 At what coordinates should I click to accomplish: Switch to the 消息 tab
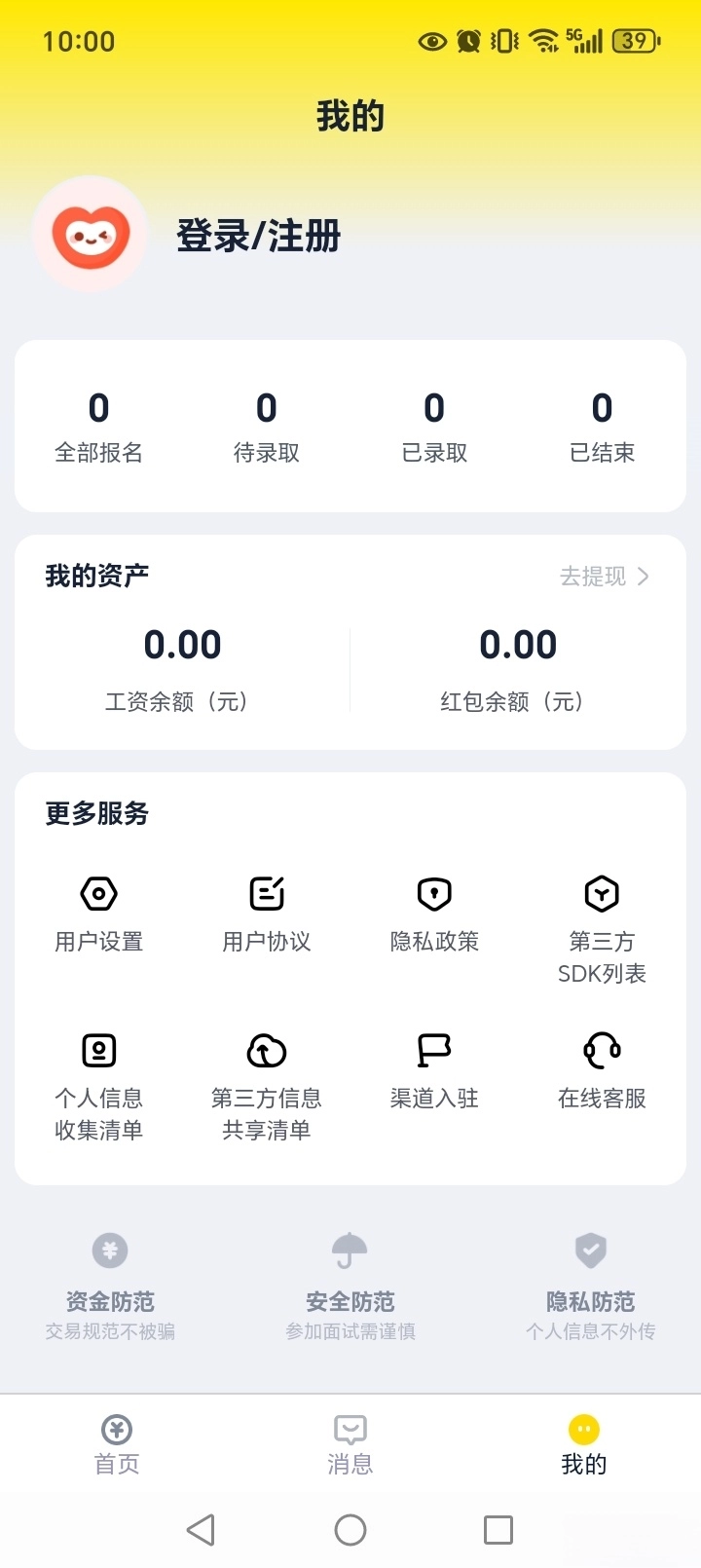click(350, 1444)
